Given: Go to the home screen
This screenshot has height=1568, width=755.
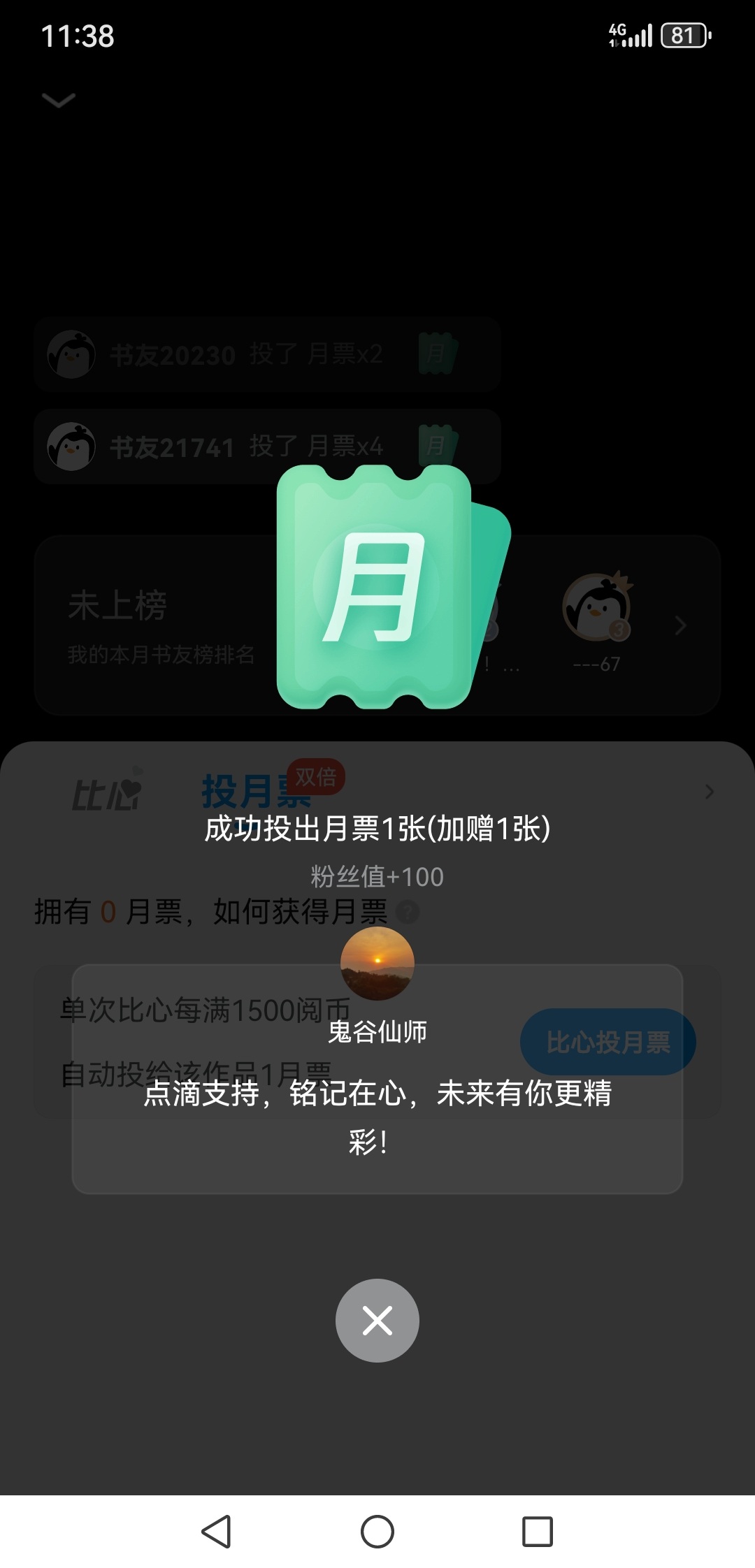Looking at the screenshot, I should coord(377,1532).
